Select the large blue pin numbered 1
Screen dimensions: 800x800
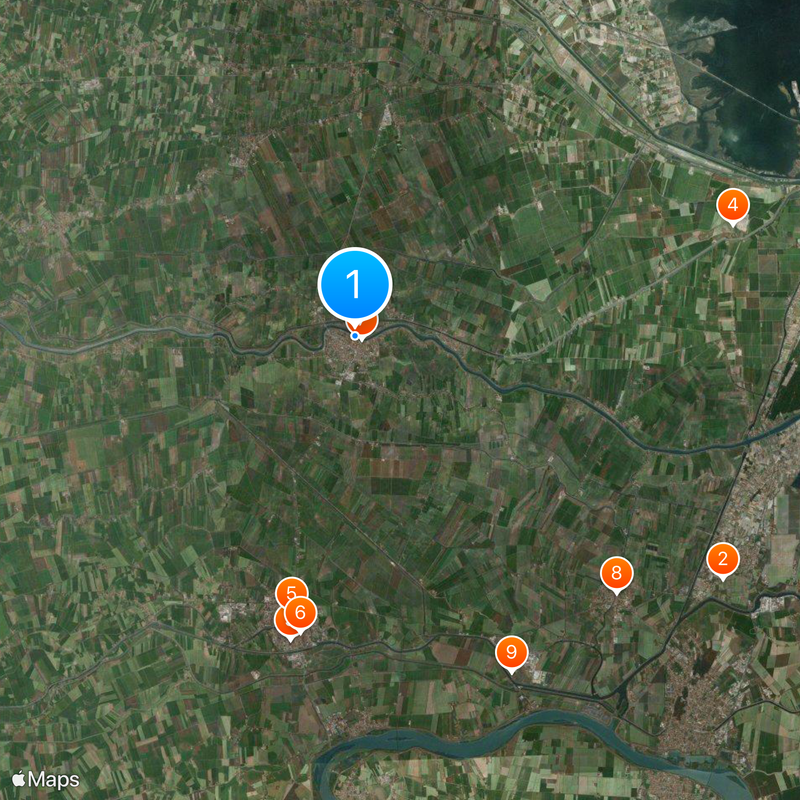pos(355,285)
